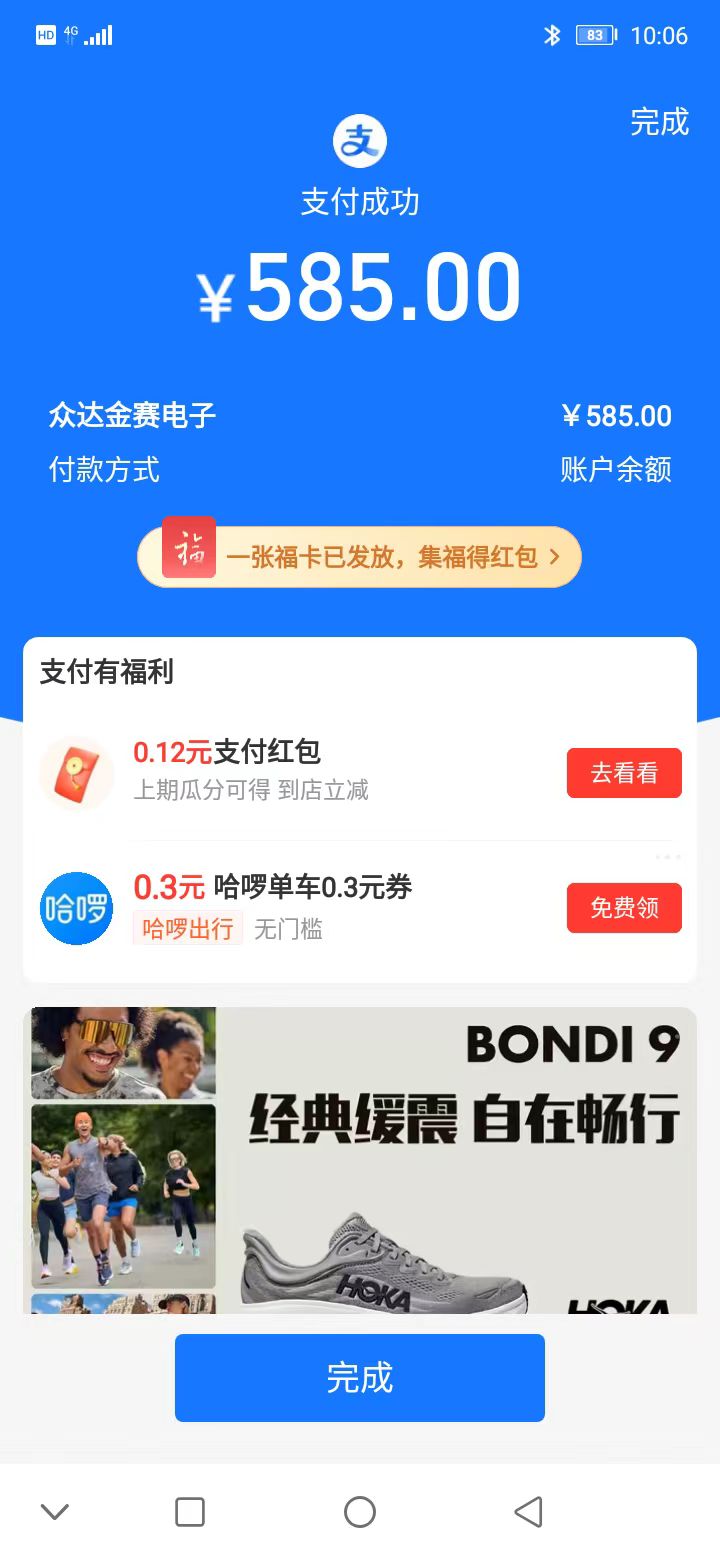The height and width of the screenshot is (1560, 720).
Task: Tap 去看看 for the 0.12元支付红包
Action: [624, 773]
